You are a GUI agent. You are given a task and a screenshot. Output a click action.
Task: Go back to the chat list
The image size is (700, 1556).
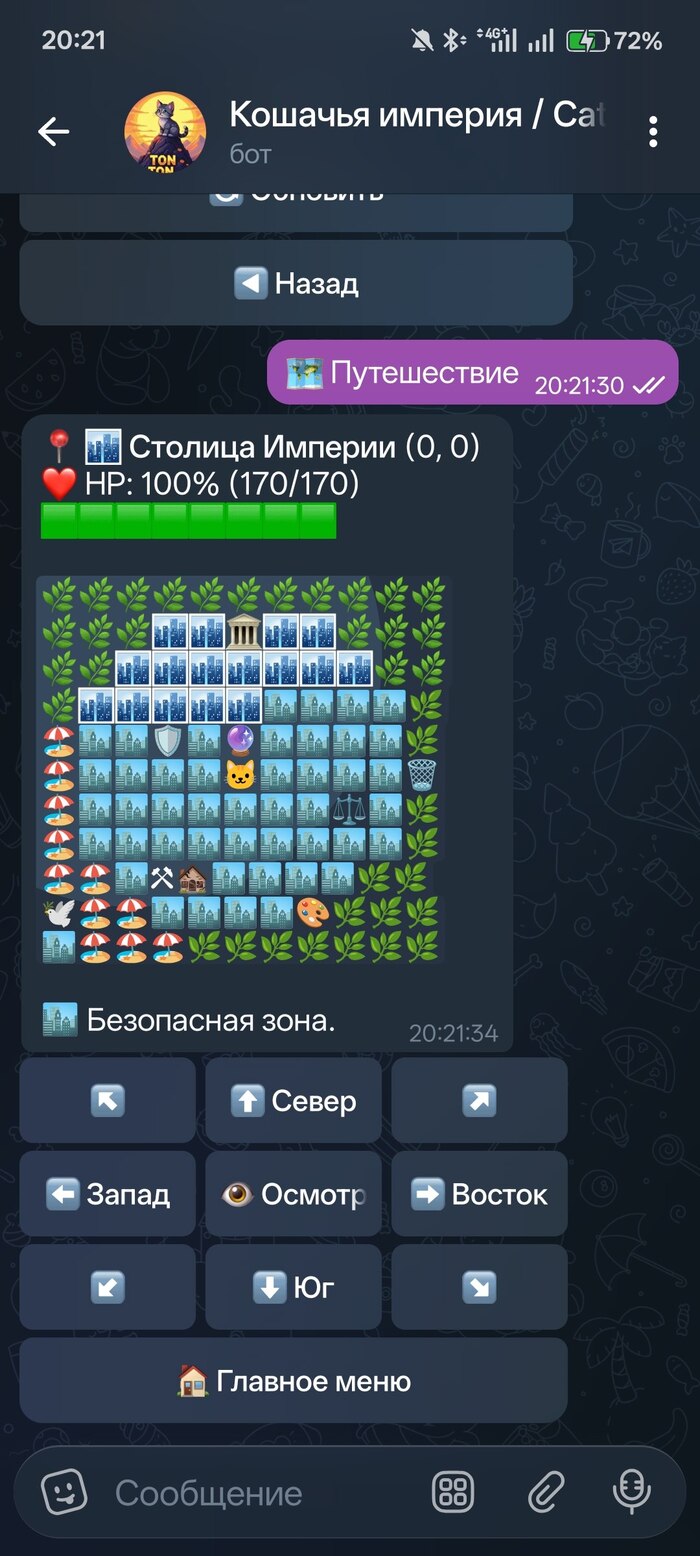click(x=53, y=132)
